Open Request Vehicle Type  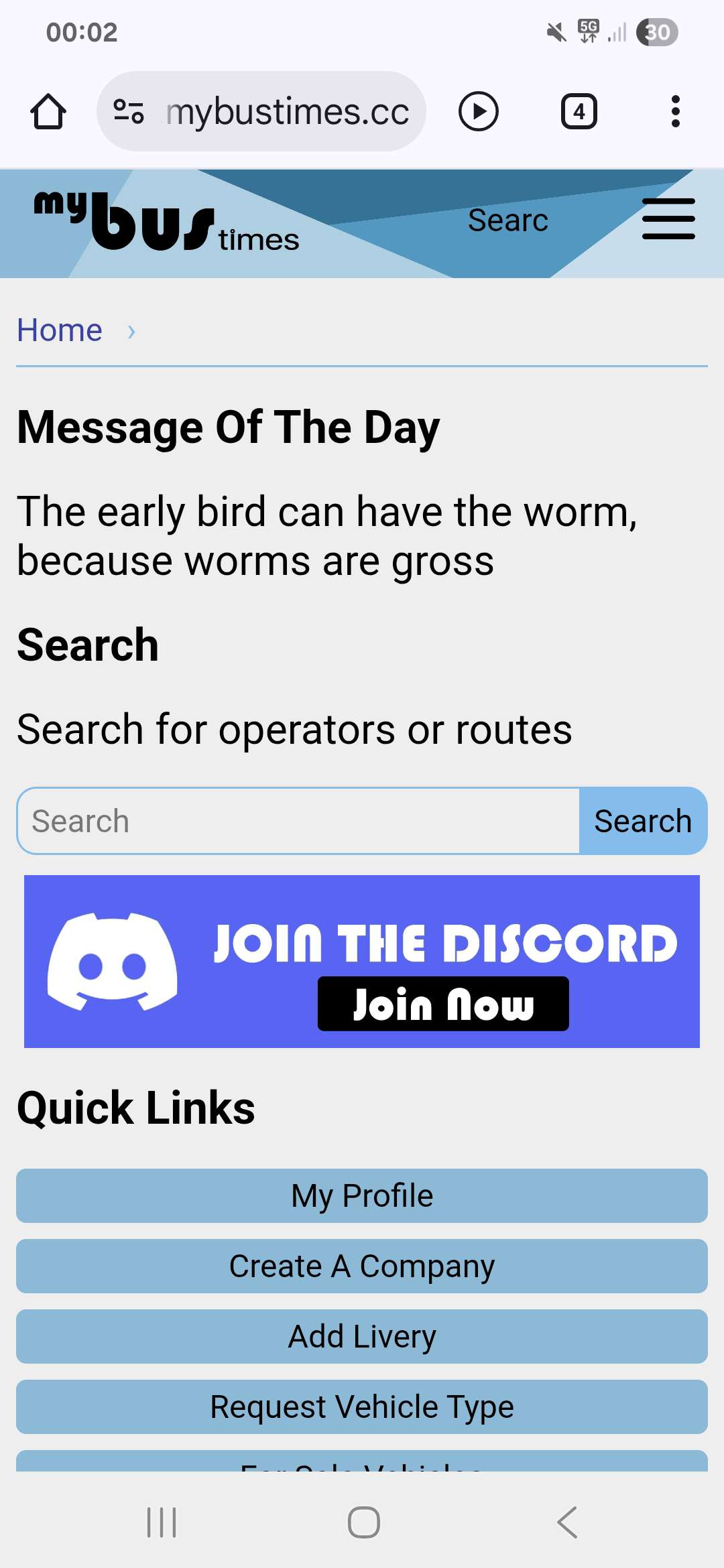[362, 1407]
